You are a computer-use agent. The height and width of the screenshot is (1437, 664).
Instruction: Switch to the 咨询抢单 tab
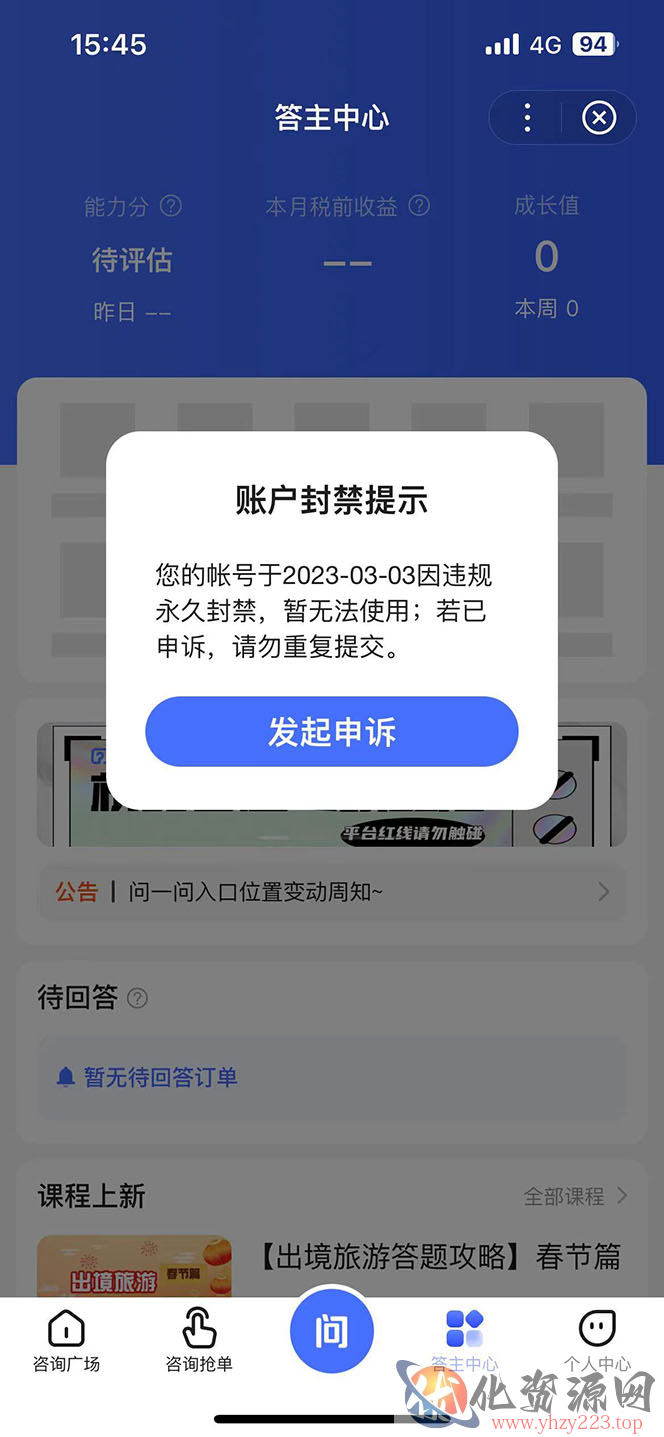click(199, 1342)
